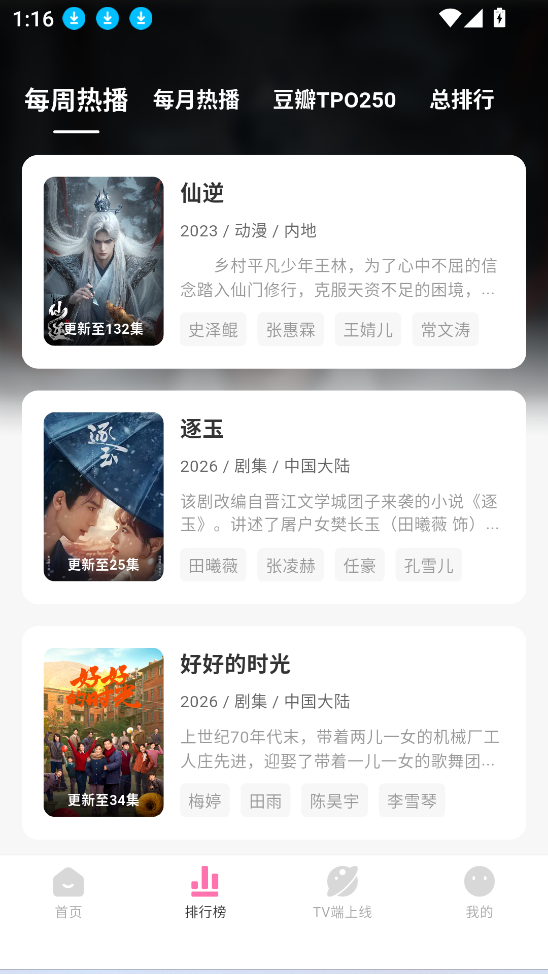Select the 总排行 tab
The width and height of the screenshot is (548, 974).
click(462, 99)
